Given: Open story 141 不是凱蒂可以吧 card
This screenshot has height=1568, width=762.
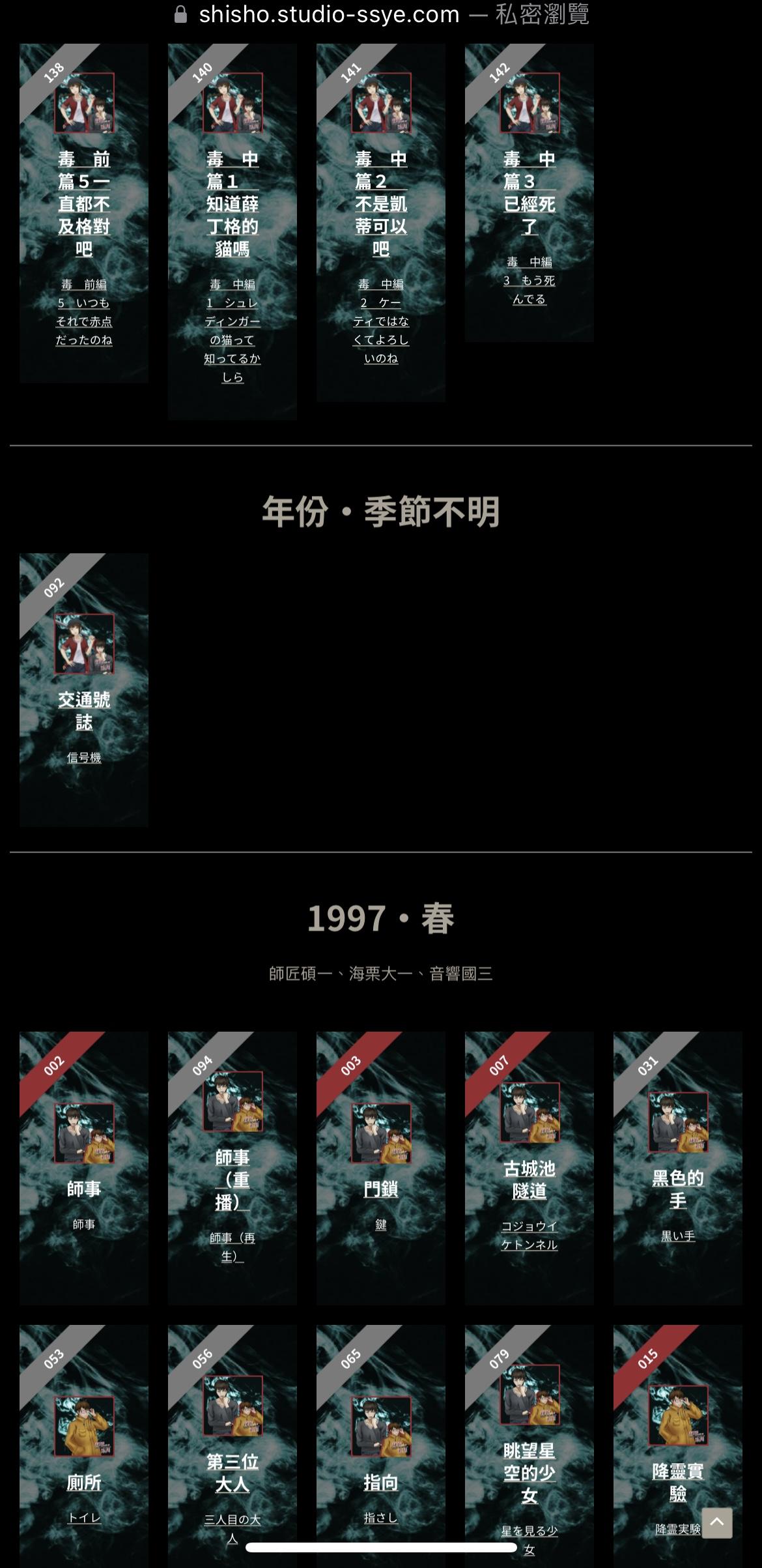Looking at the screenshot, I should click(x=381, y=203).
